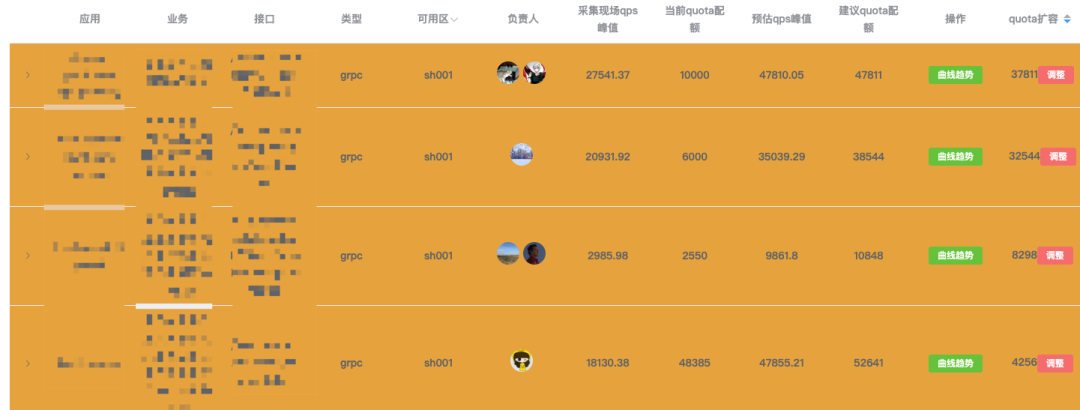Open 曲线趋势 for the 18130.38 peak row

point(955,363)
